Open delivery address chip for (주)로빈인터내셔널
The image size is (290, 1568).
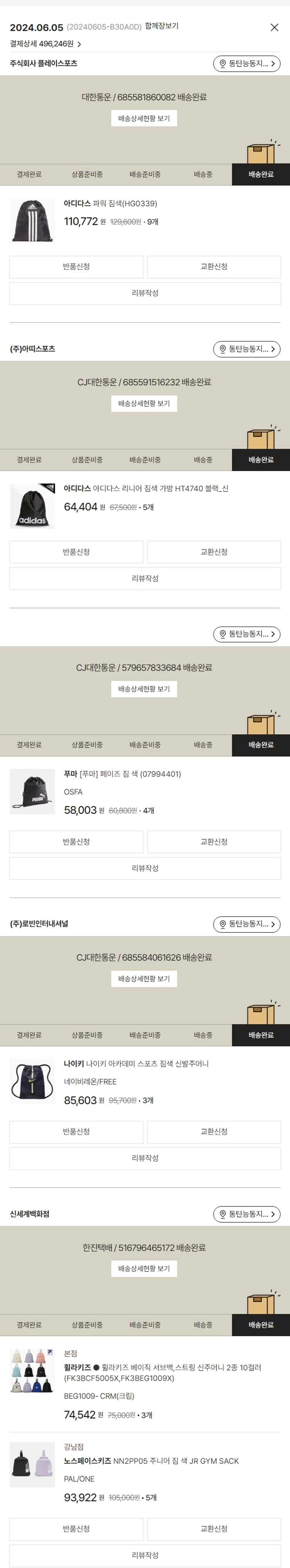pyautogui.click(x=246, y=924)
